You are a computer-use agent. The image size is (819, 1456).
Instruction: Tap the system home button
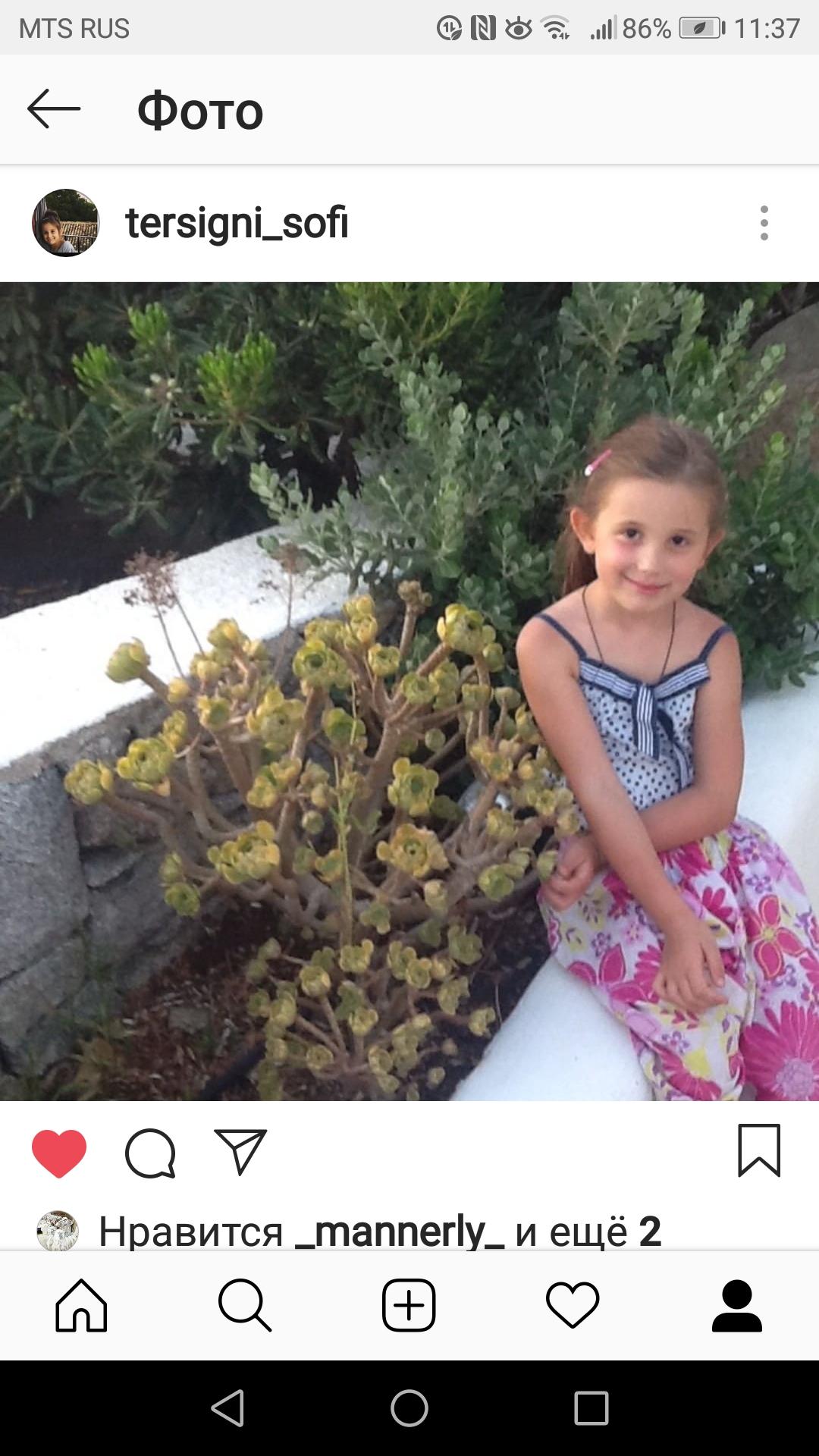click(x=409, y=1408)
